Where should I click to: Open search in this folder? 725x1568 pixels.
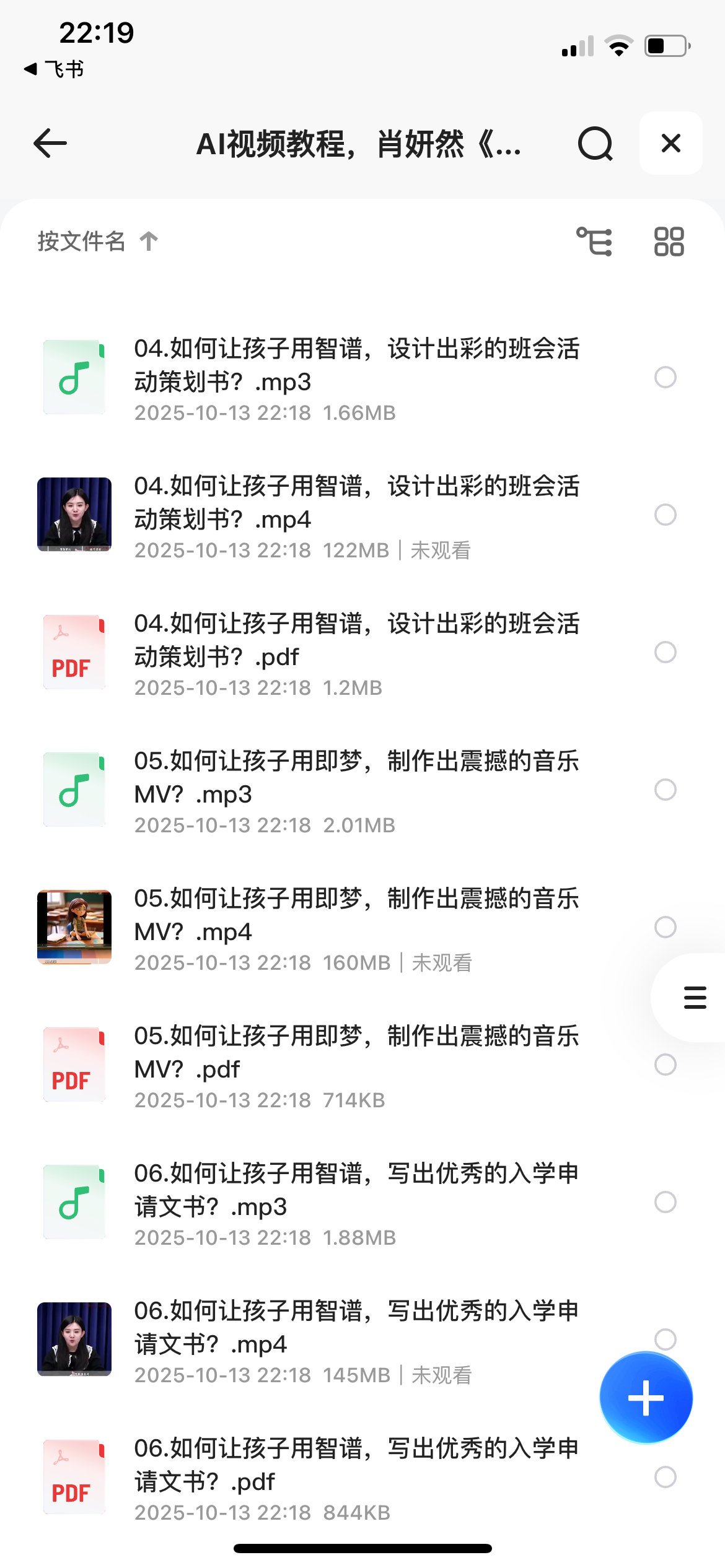click(x=595, y=144)
